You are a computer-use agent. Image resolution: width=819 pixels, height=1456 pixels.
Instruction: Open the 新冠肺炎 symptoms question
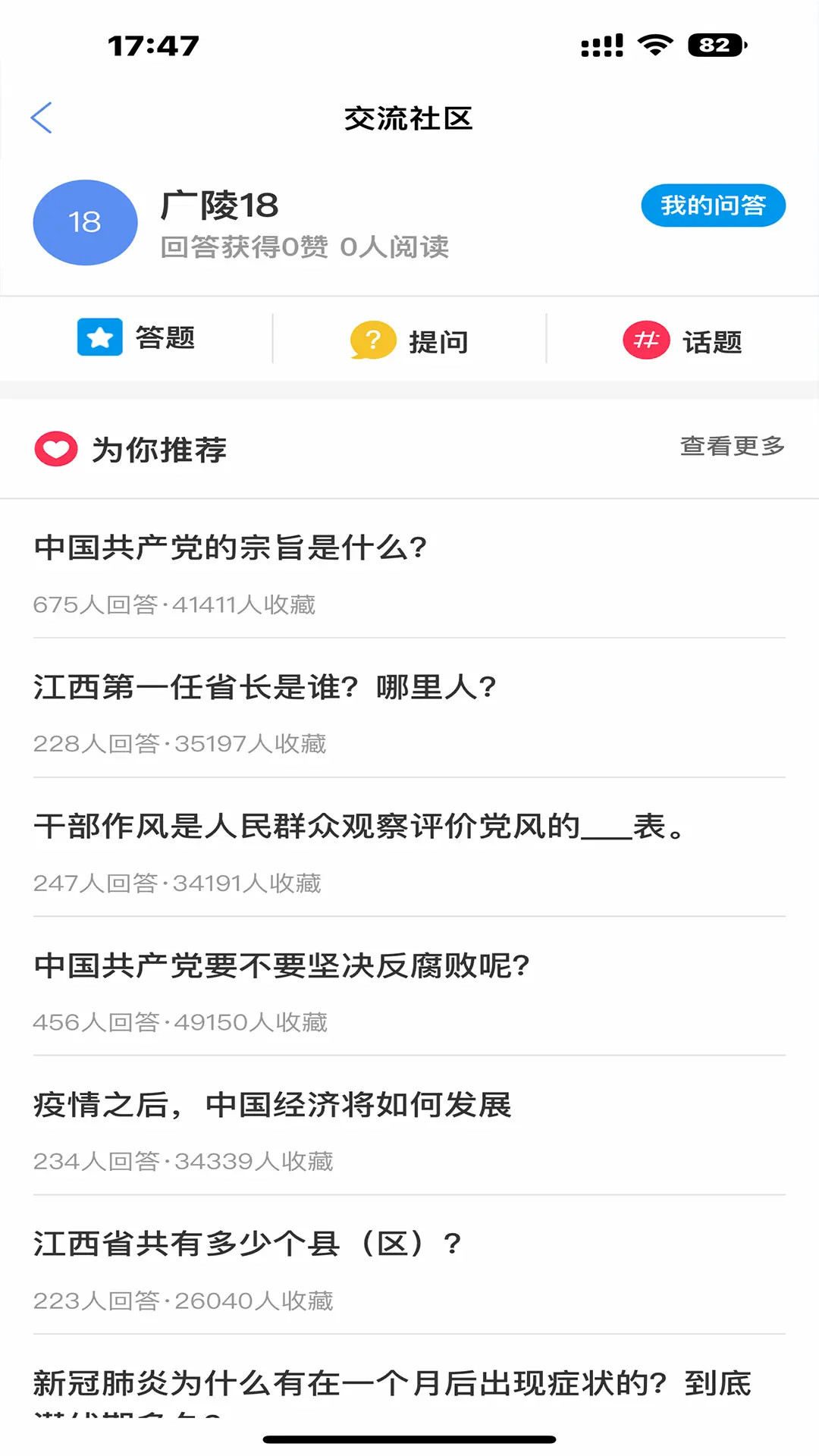pyautogui.click(x=391, y=1384)
